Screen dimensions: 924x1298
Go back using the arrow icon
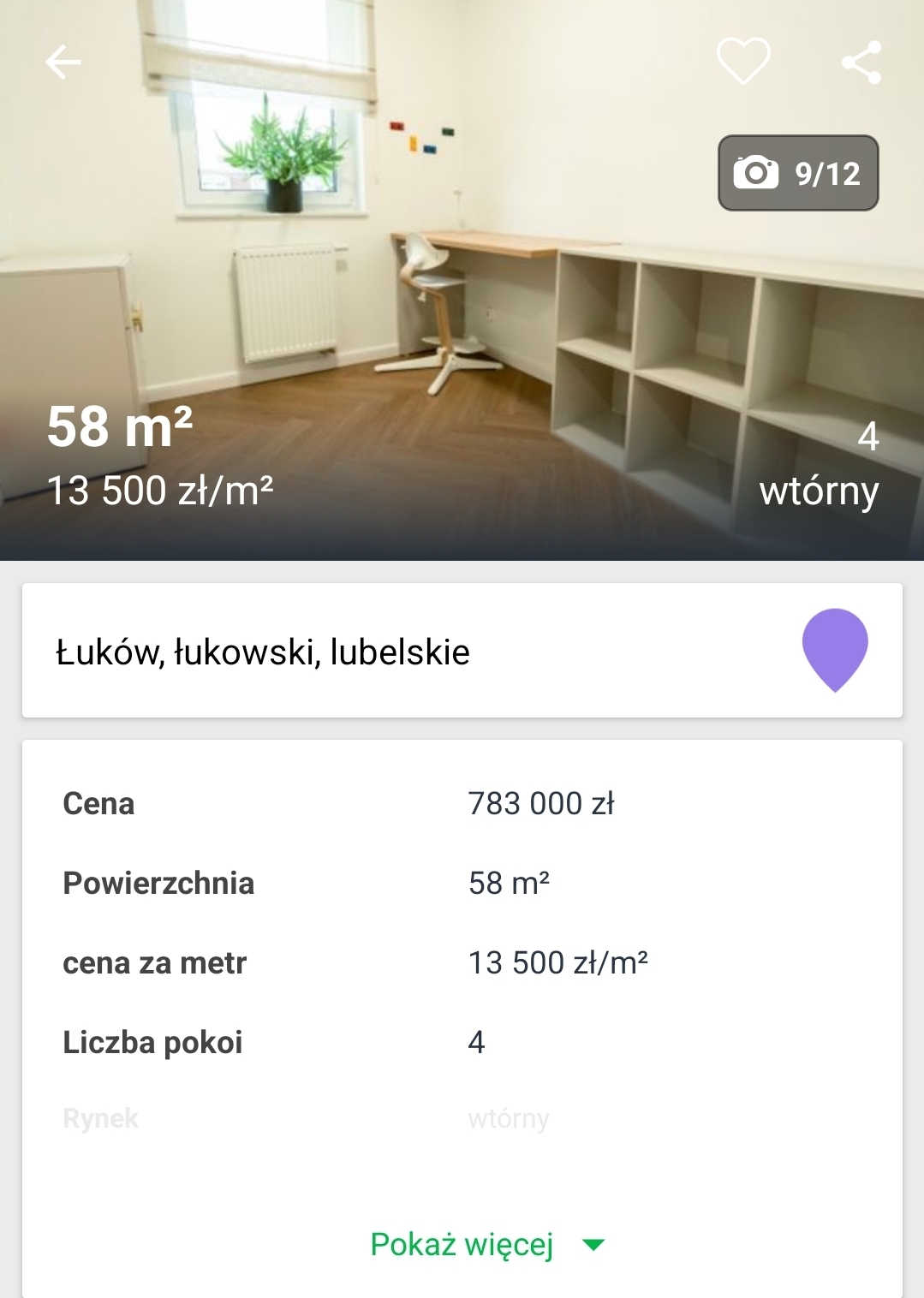[x=63, y=63]
